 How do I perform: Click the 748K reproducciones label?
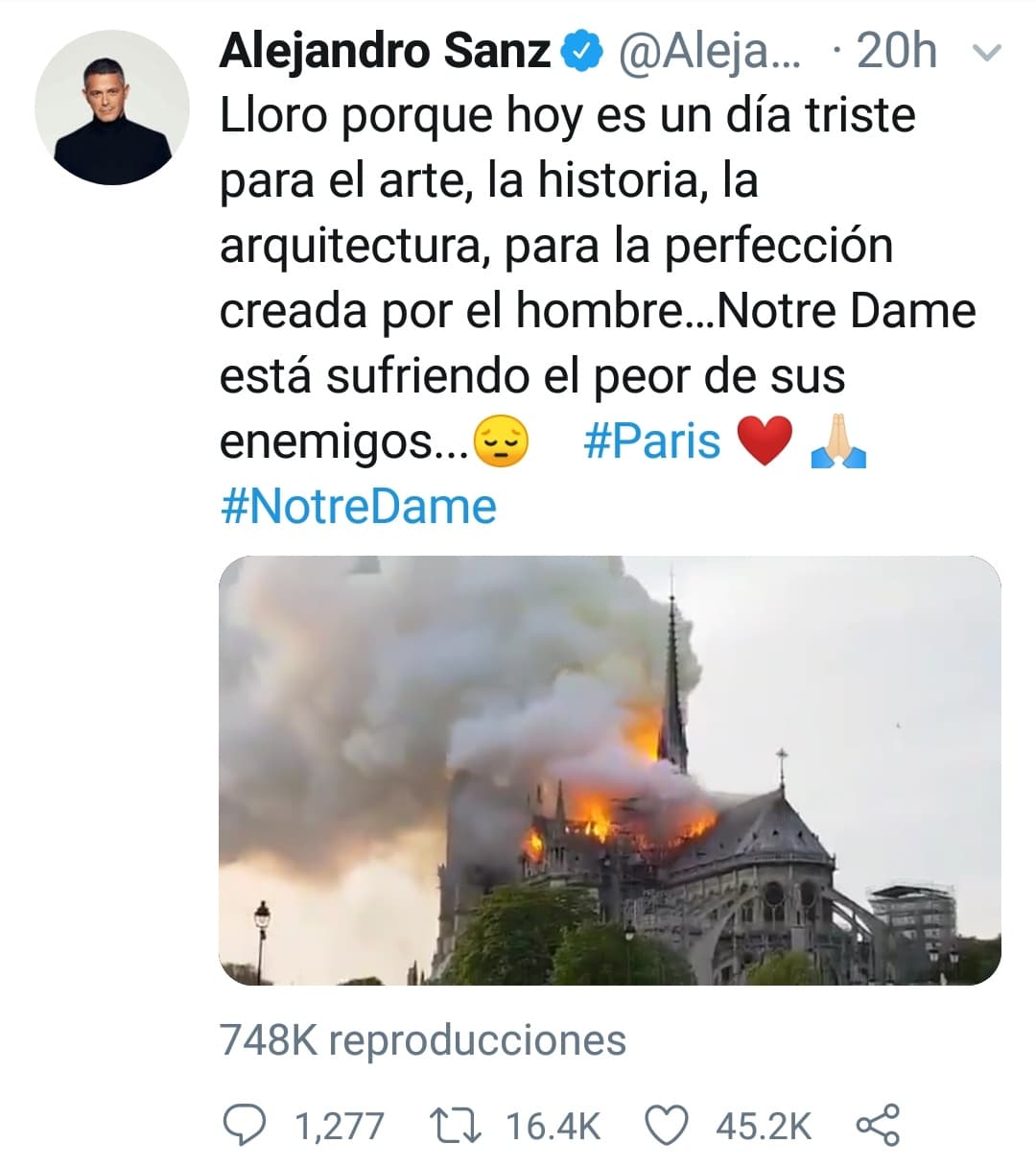(x=422, y=1040)
